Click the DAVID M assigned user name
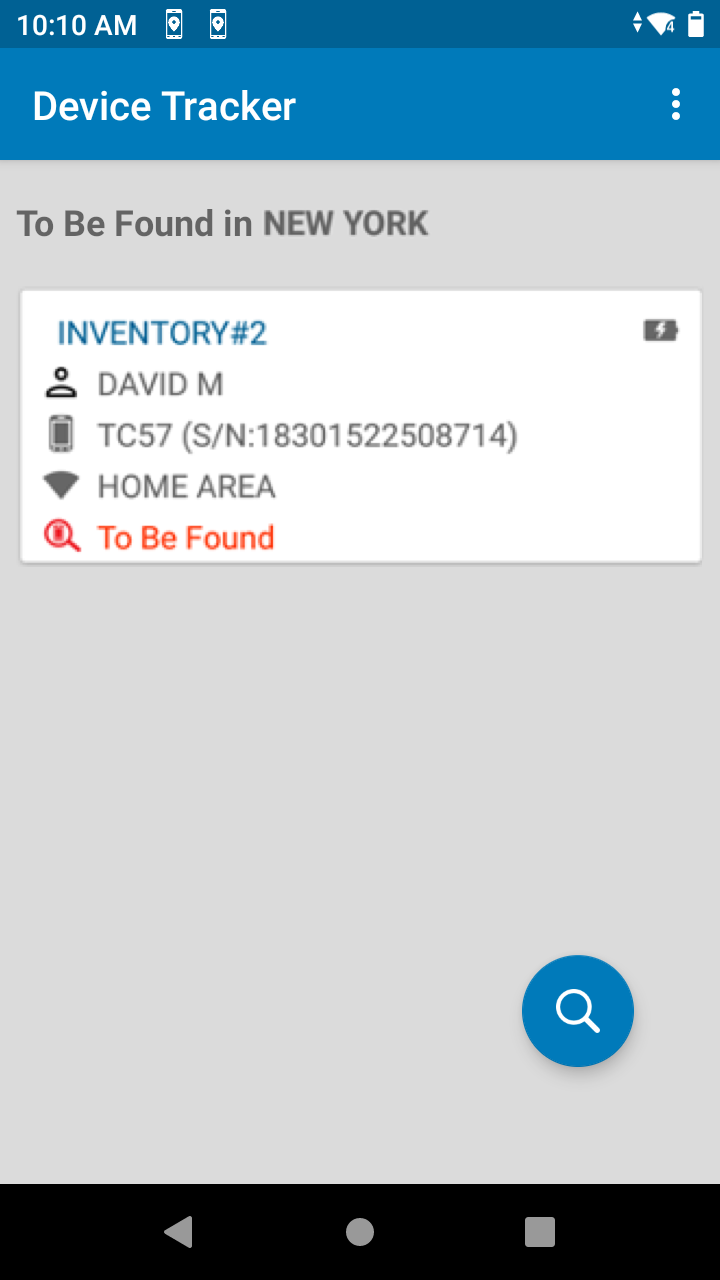 pyautogui.click(x=160, y=383)
